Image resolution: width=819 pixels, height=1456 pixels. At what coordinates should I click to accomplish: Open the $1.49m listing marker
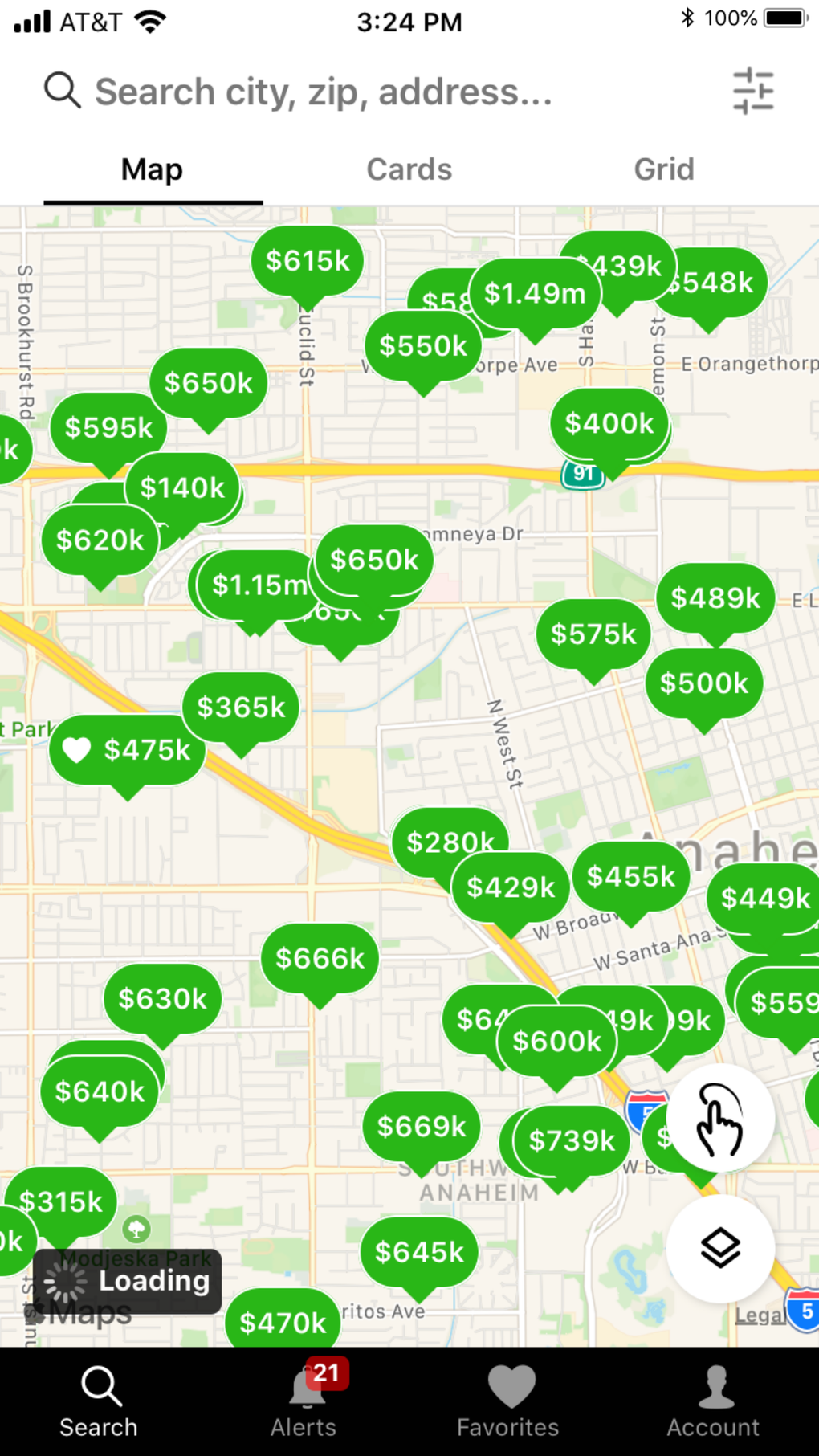pyautogui.click(x=535, y=294)
